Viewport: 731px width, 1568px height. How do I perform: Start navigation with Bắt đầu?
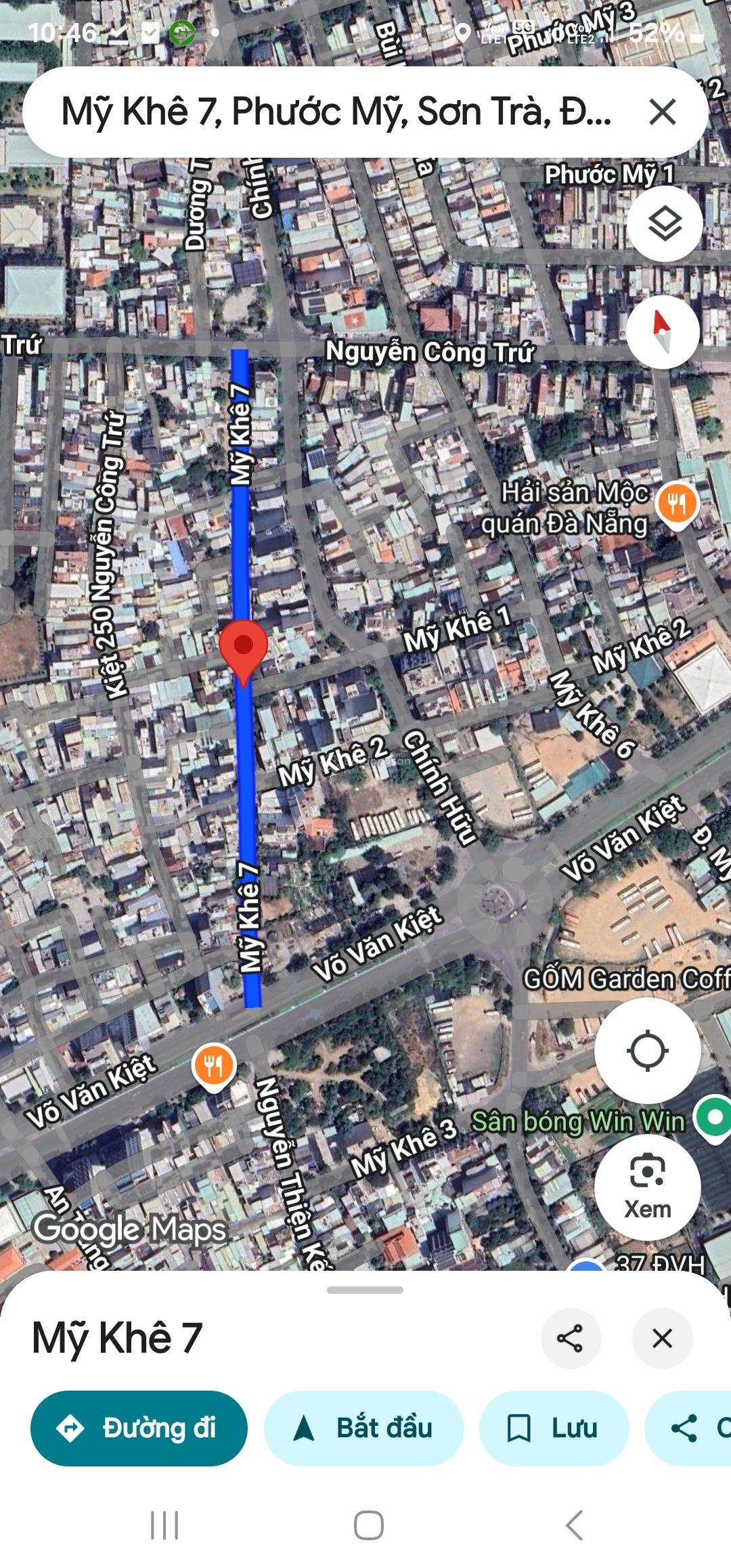coord(363,1428)
